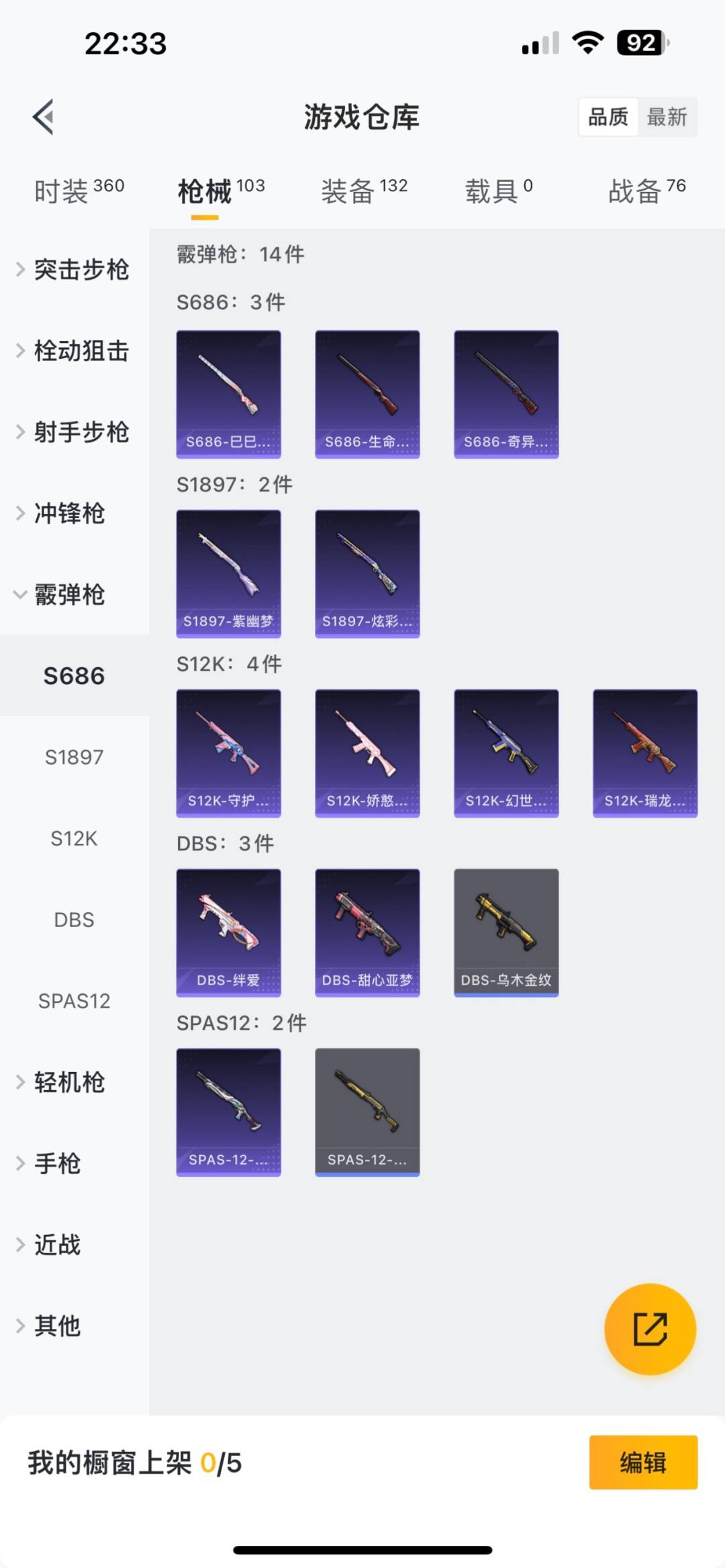The width and height of the screenshot is (725, 1568).
Task: Expand the 冲锋枪 category
Action: (69, 513)
